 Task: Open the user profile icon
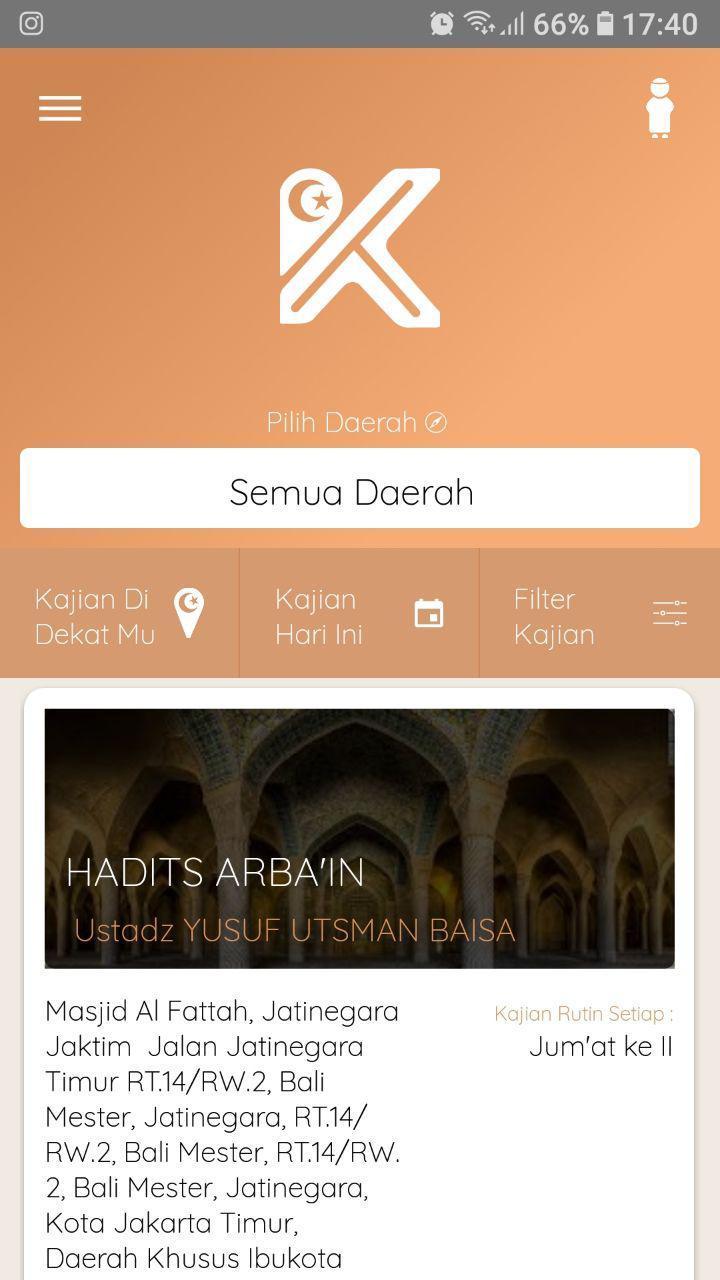point(659,108)
